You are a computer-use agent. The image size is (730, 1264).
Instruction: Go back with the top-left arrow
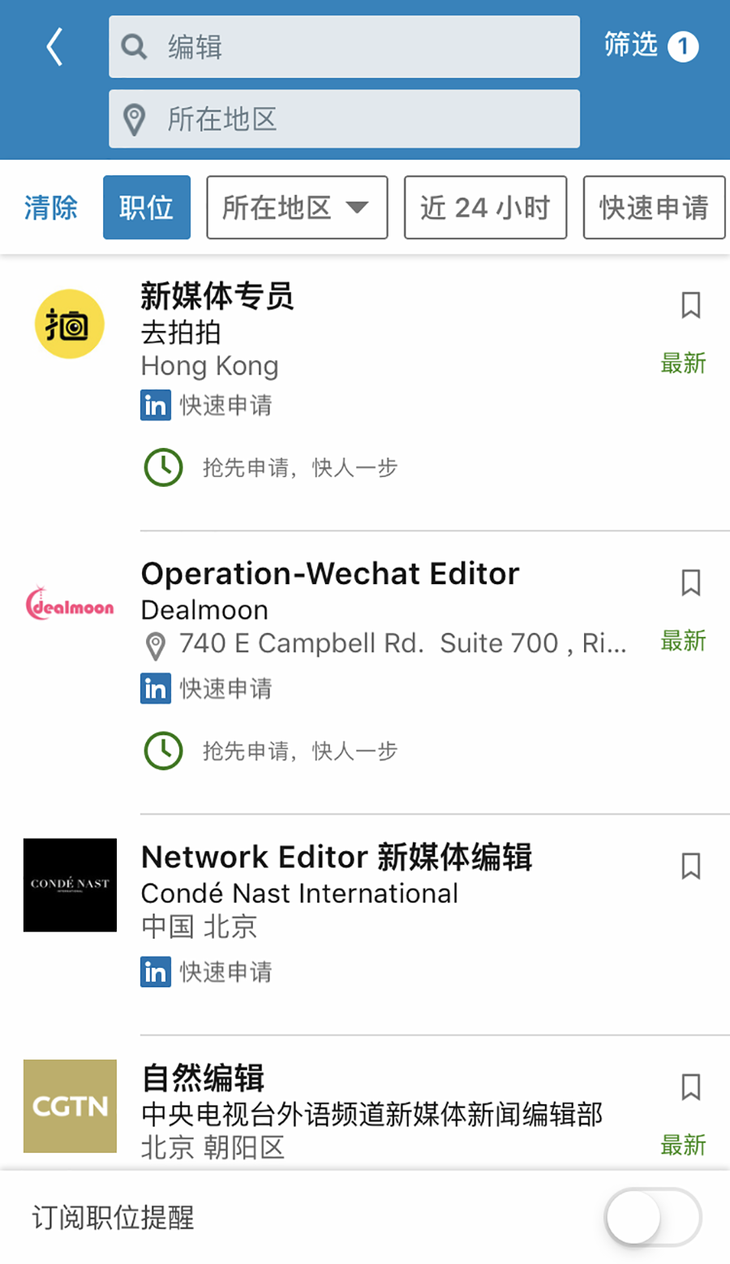pos(55,47)
